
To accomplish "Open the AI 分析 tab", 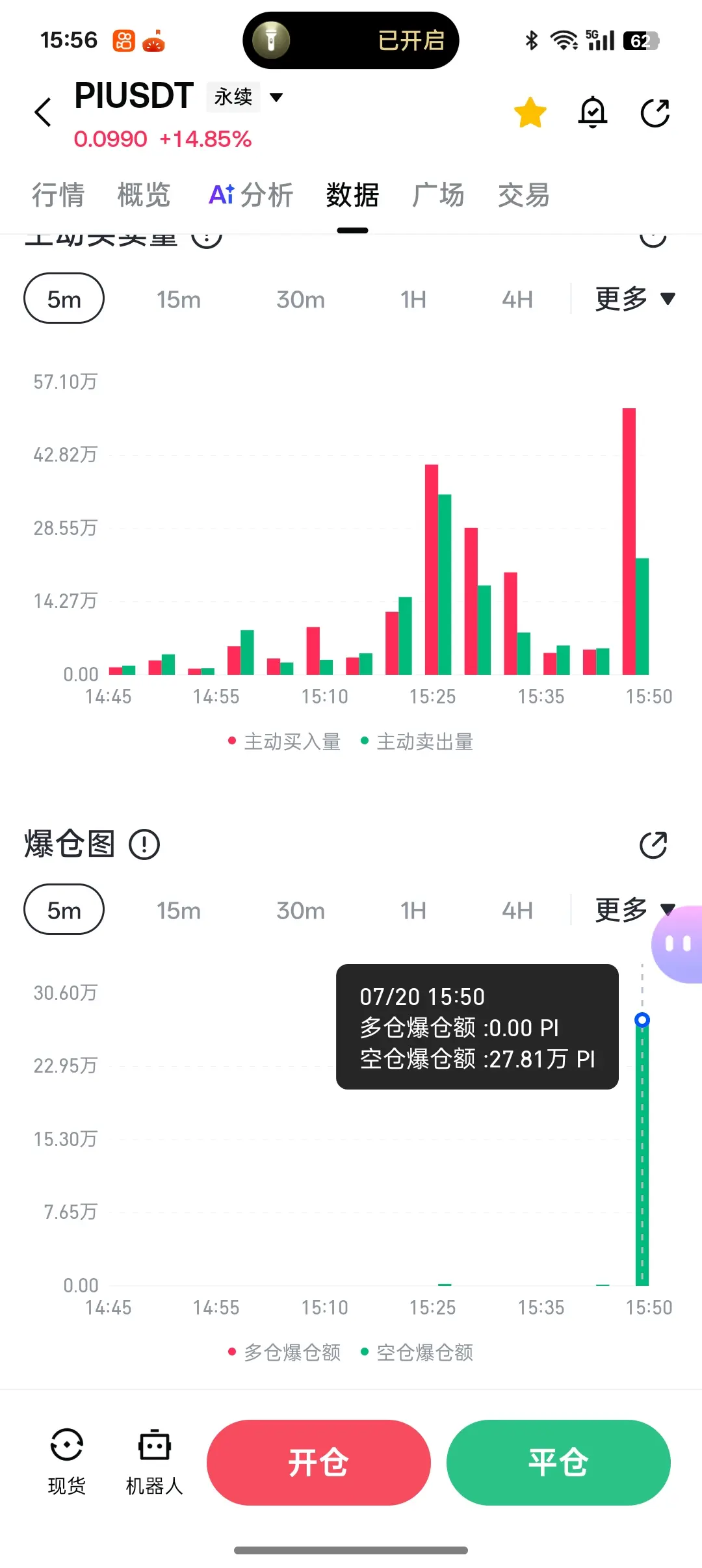I will tap(251, 195).
